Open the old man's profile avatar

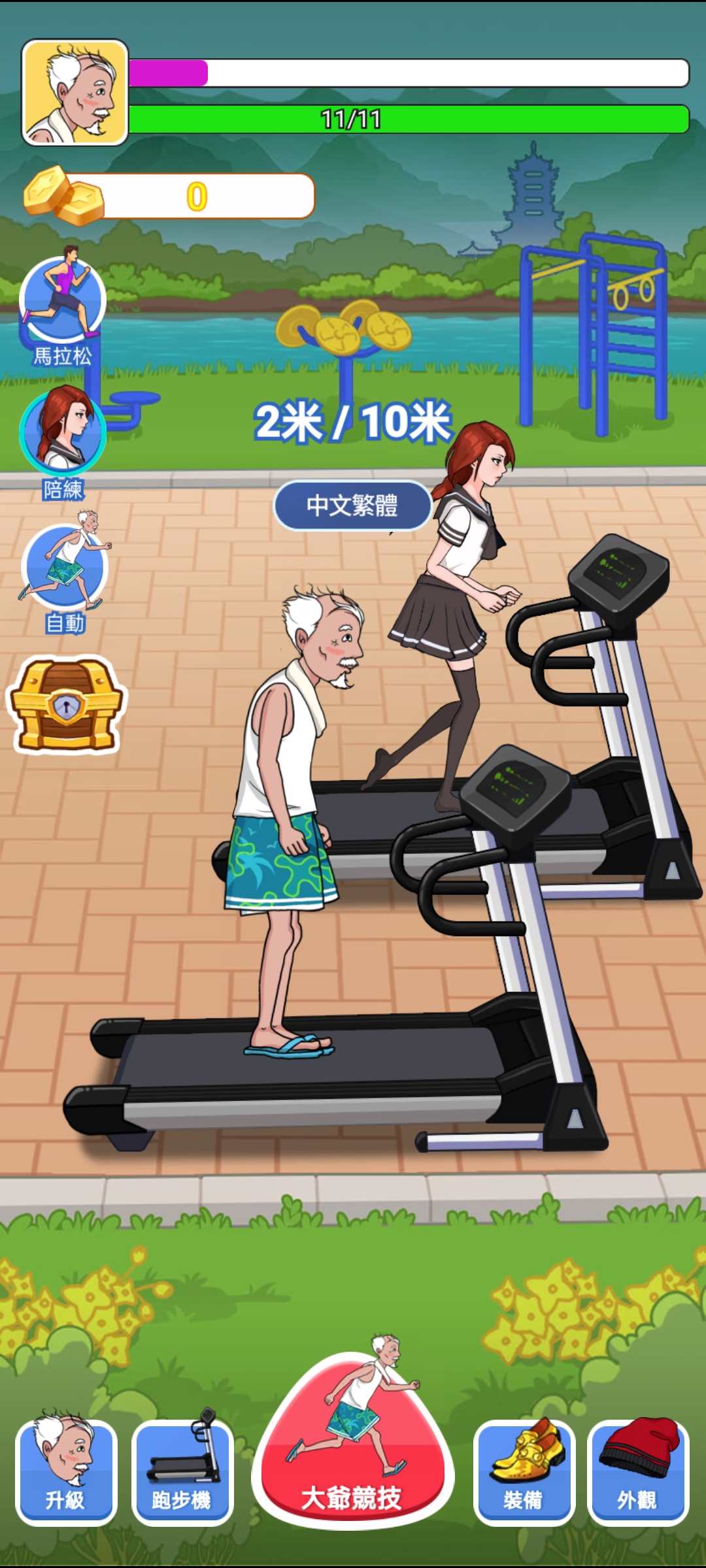tap(75, 92)
